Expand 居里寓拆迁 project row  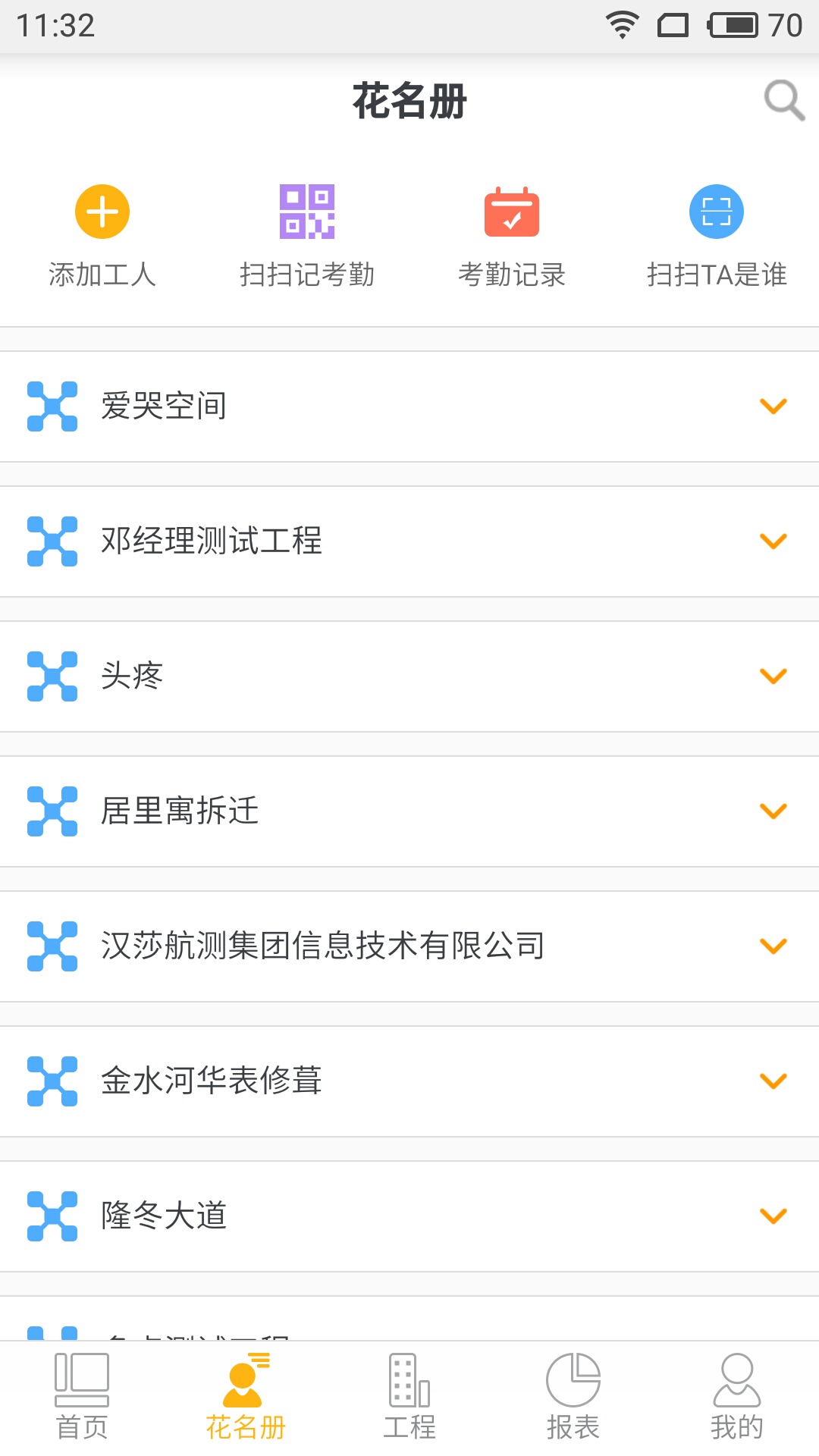773,811
